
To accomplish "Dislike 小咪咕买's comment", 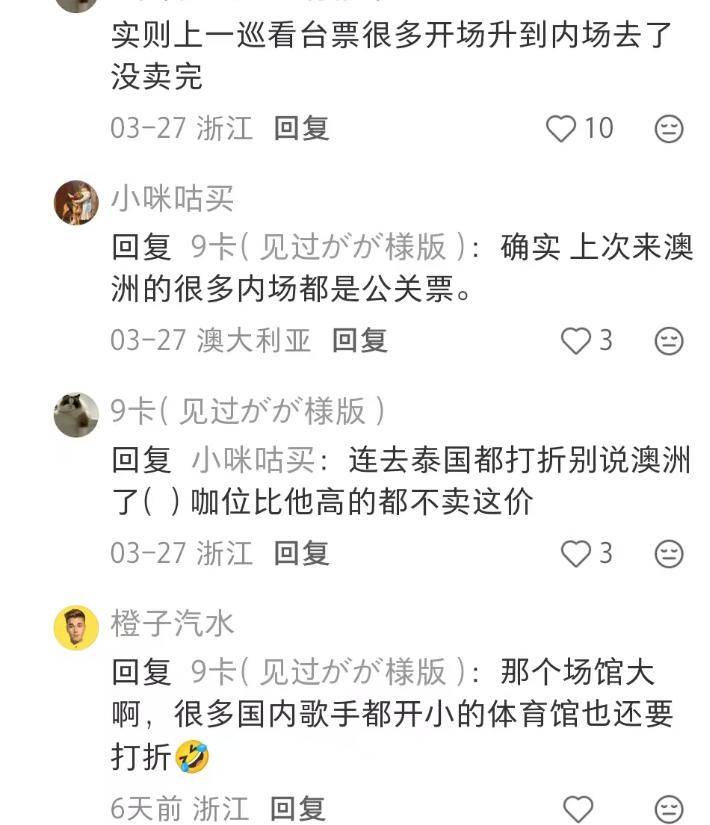I will [669, 340].
